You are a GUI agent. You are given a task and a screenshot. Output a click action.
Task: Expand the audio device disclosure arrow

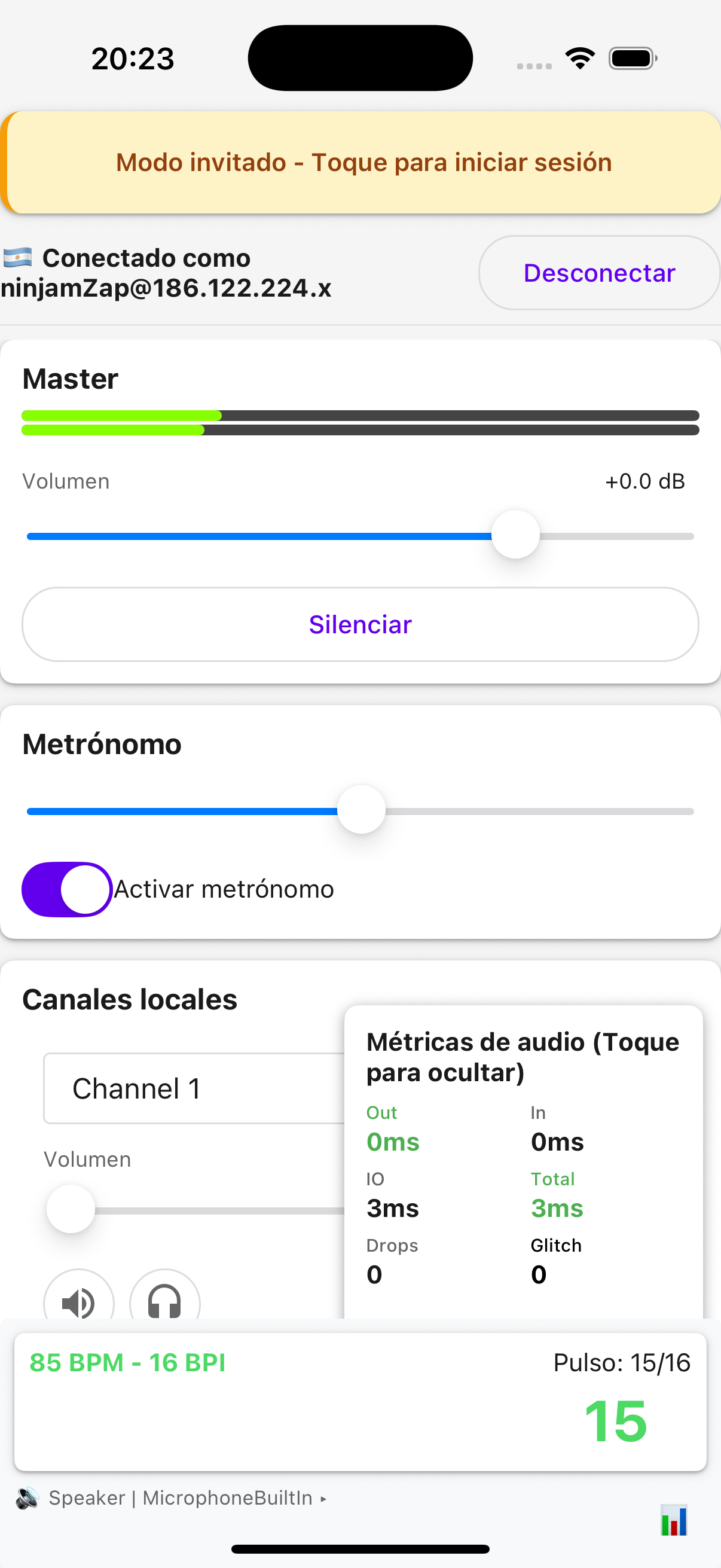coord(323,1498)
